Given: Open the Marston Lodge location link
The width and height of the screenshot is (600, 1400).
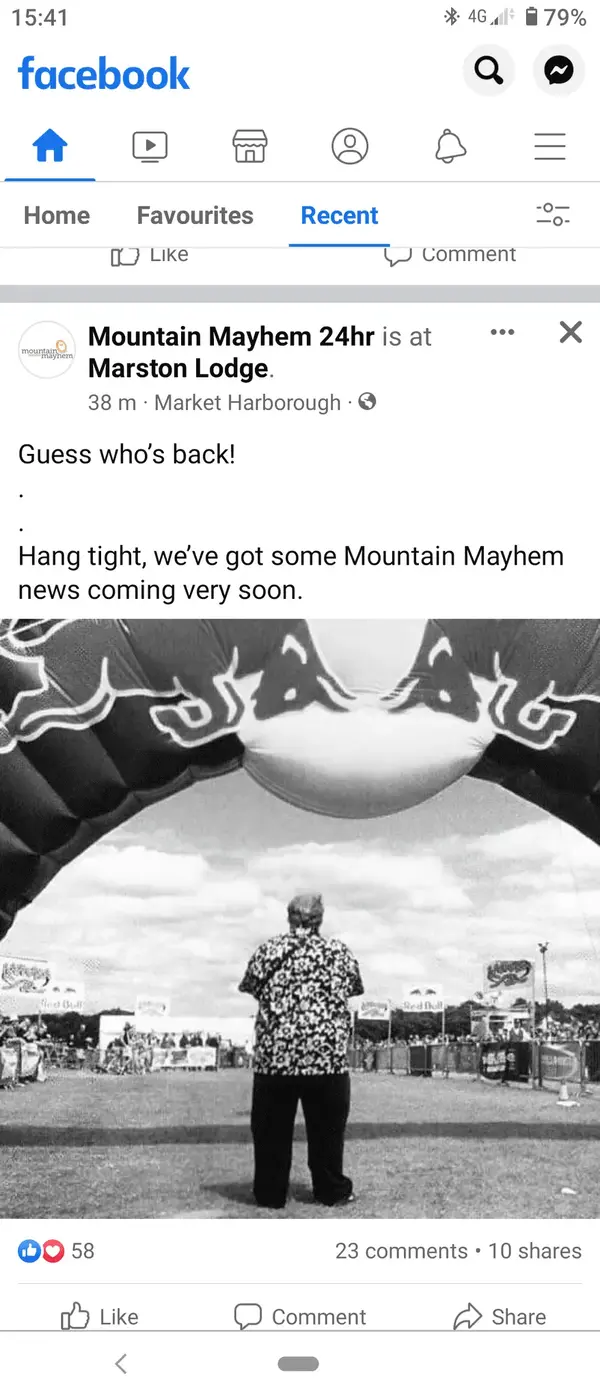Looking at the screenshot, I should [178, 369].
